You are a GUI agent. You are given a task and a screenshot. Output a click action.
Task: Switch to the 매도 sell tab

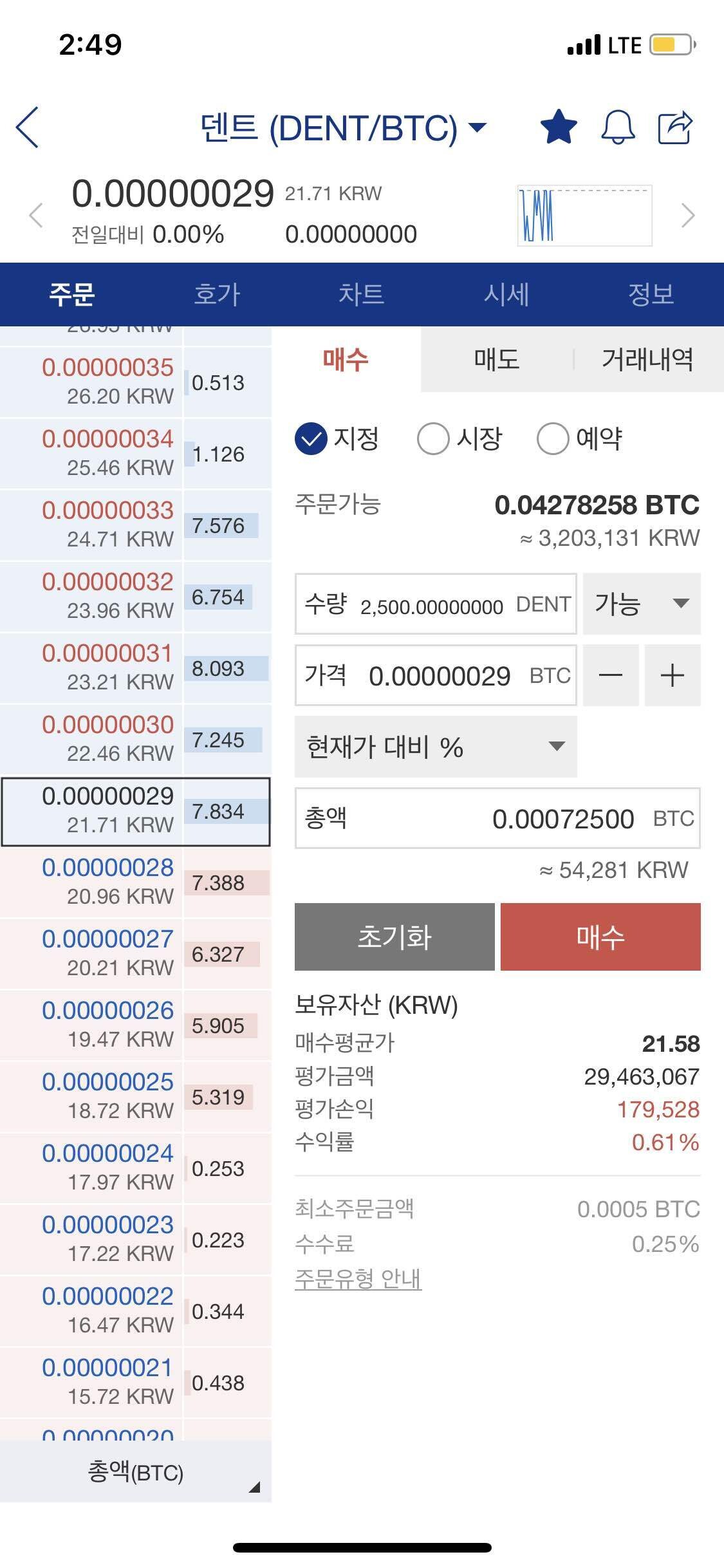[x=496, y=359]
